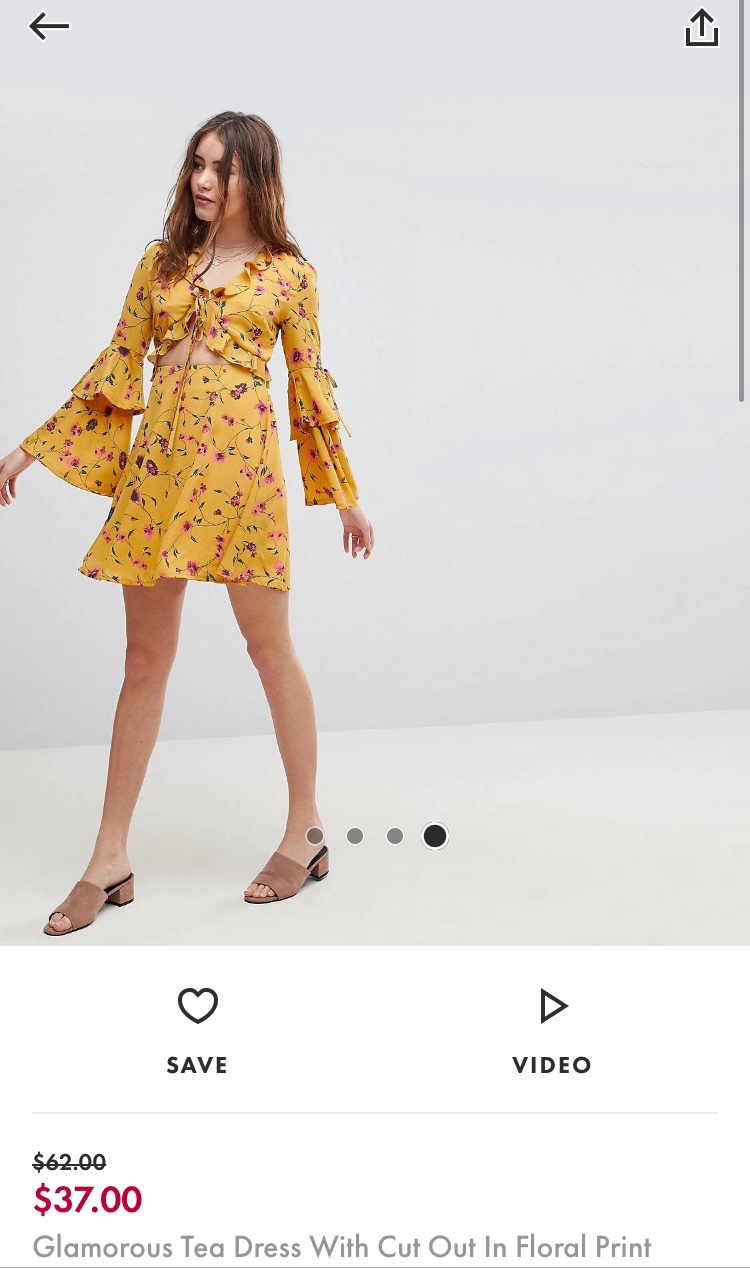This screenshot has height=1268, width=750.
Task: Show the third product photo dot
Action: click(x=395, y=836)
